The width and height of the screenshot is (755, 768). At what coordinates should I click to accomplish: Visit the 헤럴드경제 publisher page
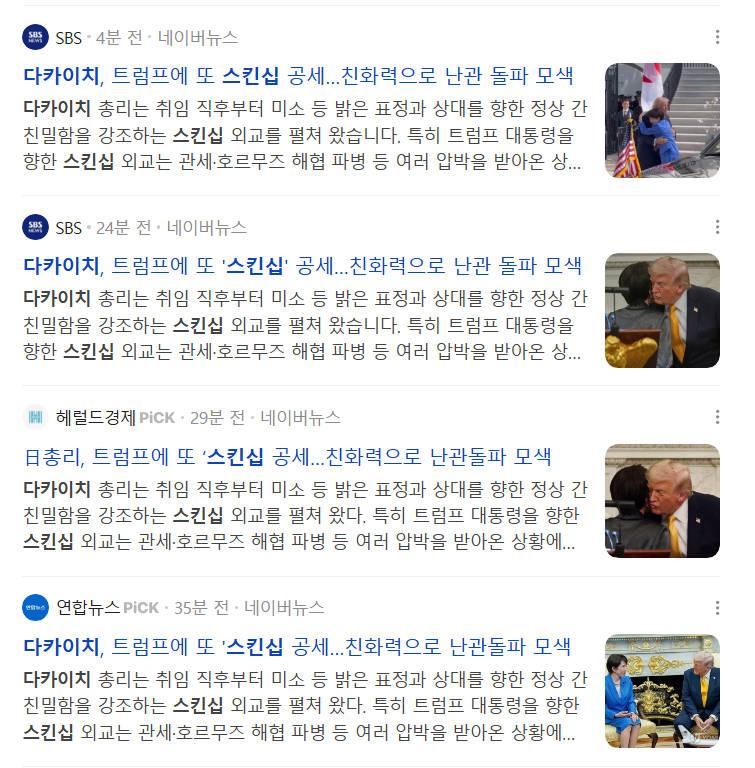[x=95, y=418]
